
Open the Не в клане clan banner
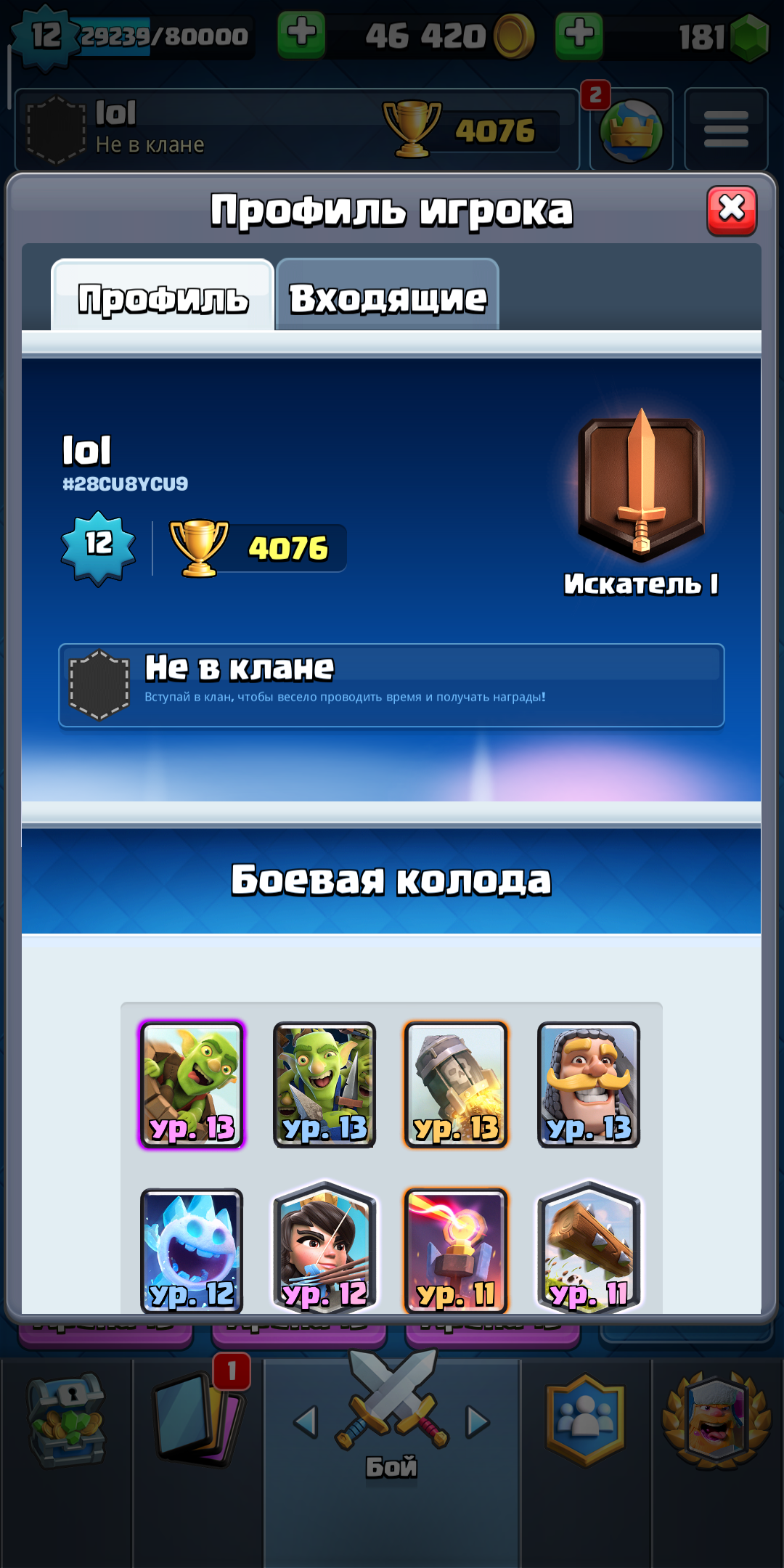(x=391, y=685)
